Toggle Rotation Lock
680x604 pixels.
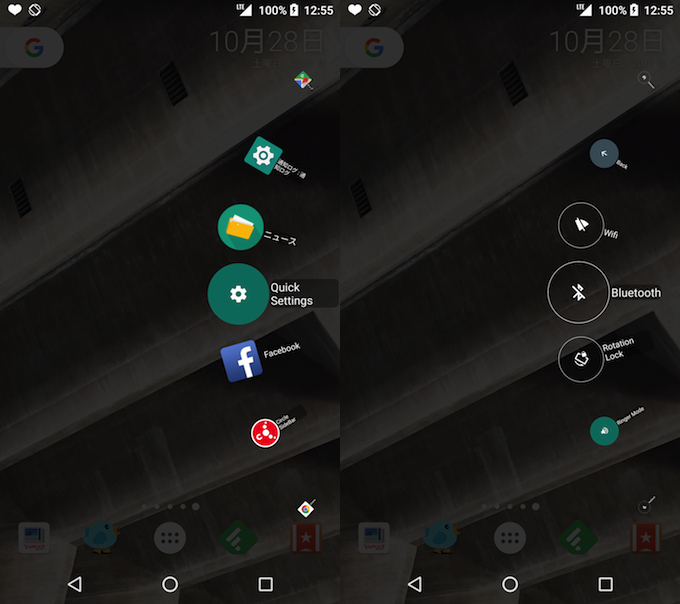click(x=581, y=359)
